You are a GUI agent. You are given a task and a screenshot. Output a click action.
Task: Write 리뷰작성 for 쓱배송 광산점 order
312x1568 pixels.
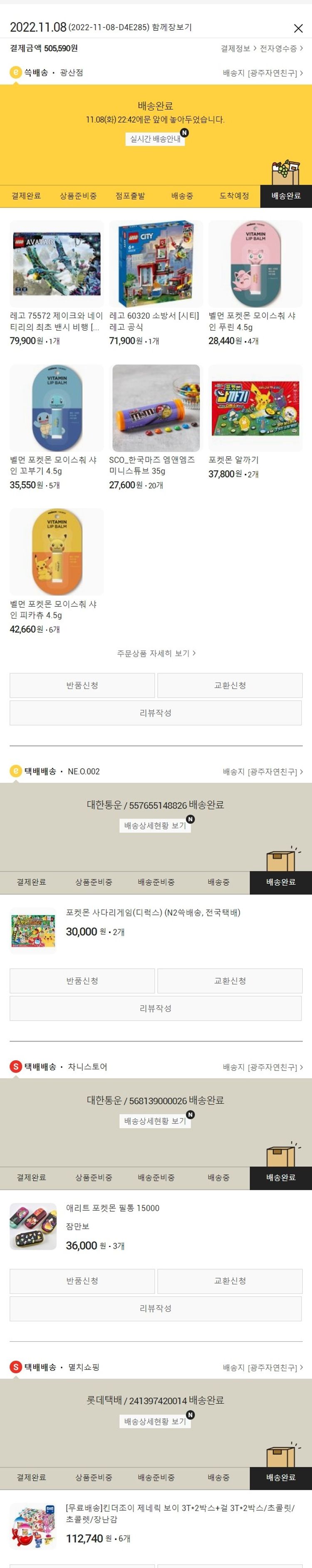point(156,713)
